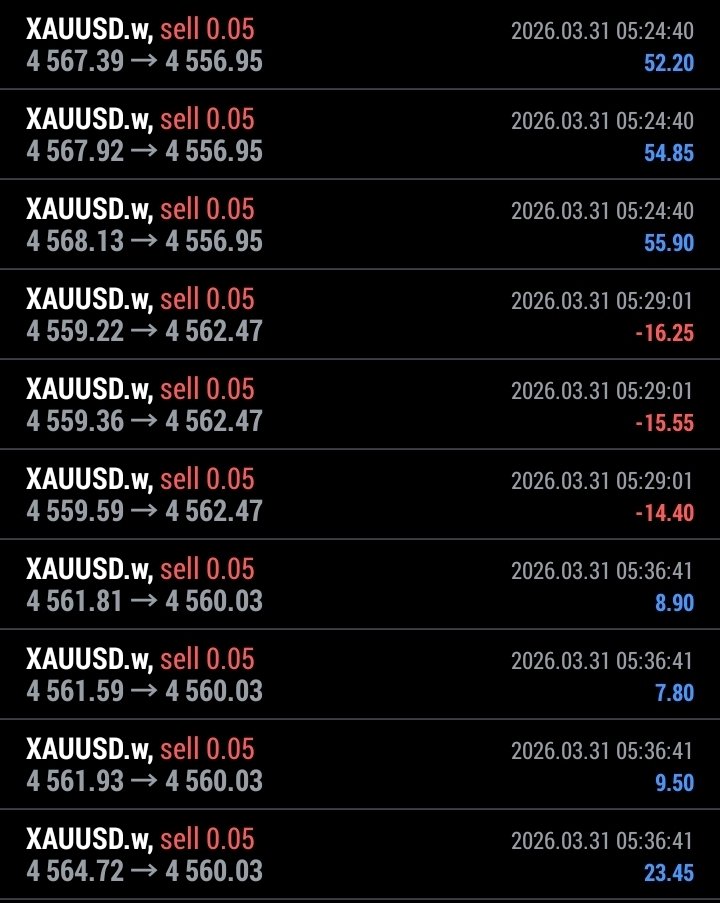Show details for the -14.40 trade
720x903 pixels.
360,496
